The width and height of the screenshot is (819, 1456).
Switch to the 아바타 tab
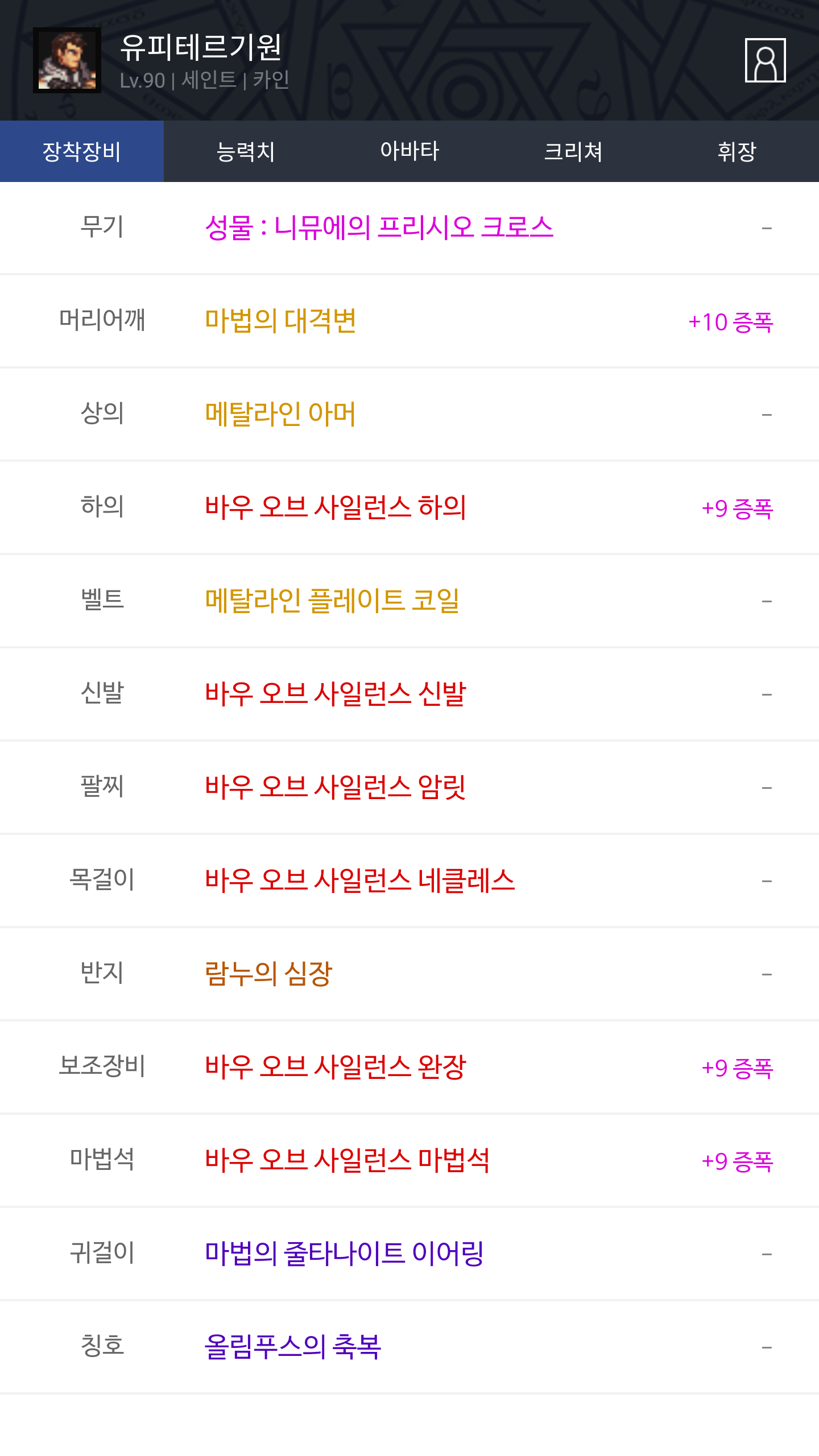click(x=409, y=151)
